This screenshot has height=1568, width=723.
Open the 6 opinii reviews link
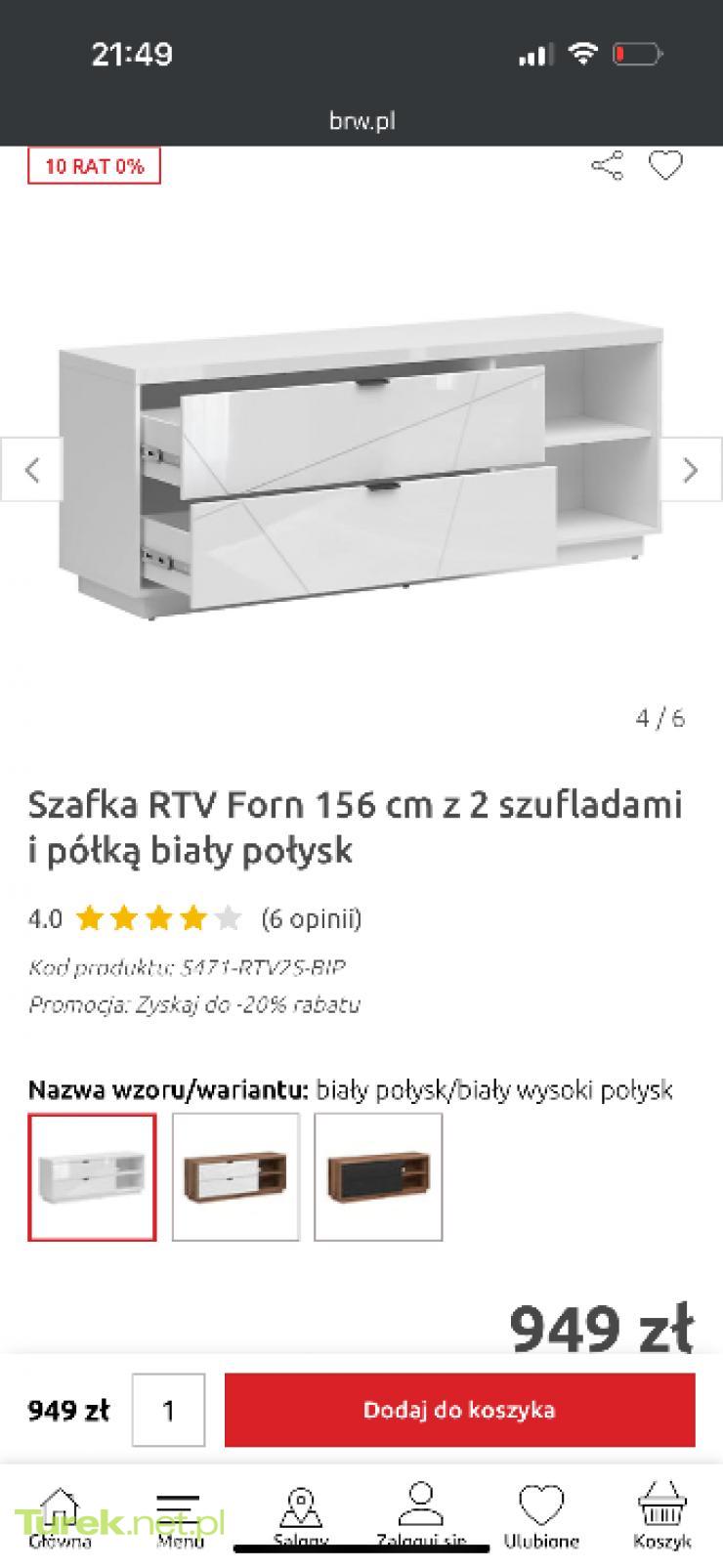click(312, 918)
